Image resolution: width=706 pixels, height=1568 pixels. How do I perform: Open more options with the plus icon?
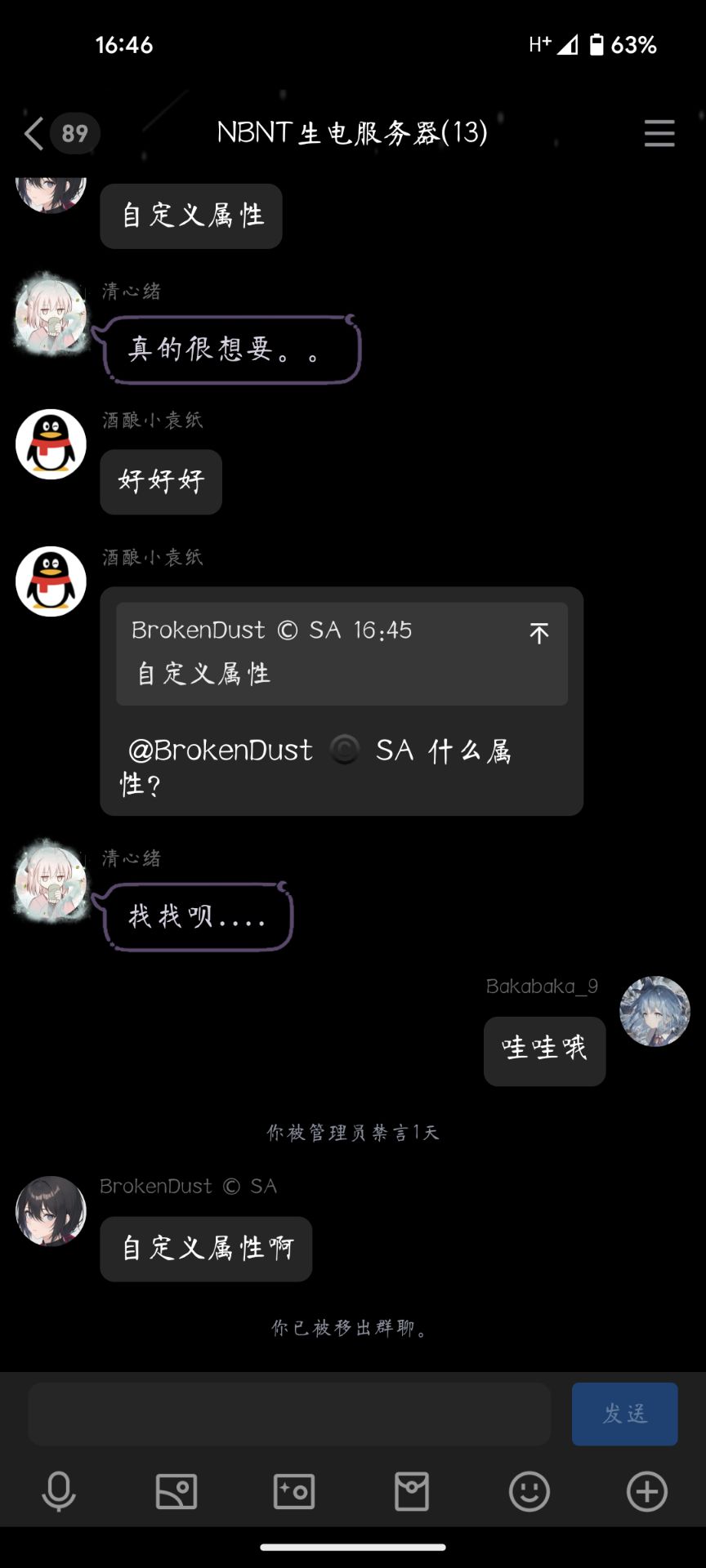click(x=647, y=1492)
